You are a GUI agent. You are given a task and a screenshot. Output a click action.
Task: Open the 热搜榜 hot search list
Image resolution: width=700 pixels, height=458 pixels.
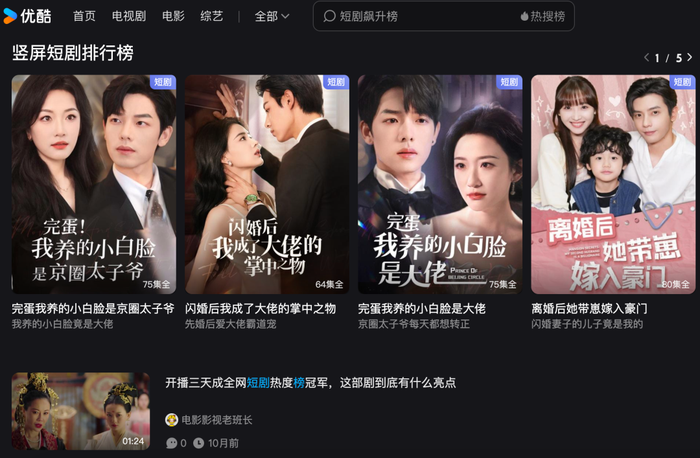click(543, 16)
